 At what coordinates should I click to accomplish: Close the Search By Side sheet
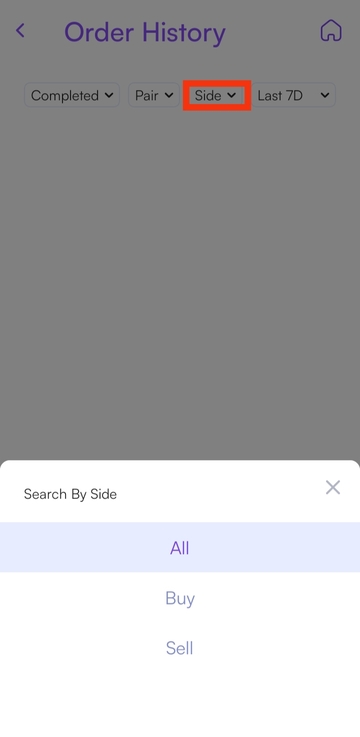333,487
